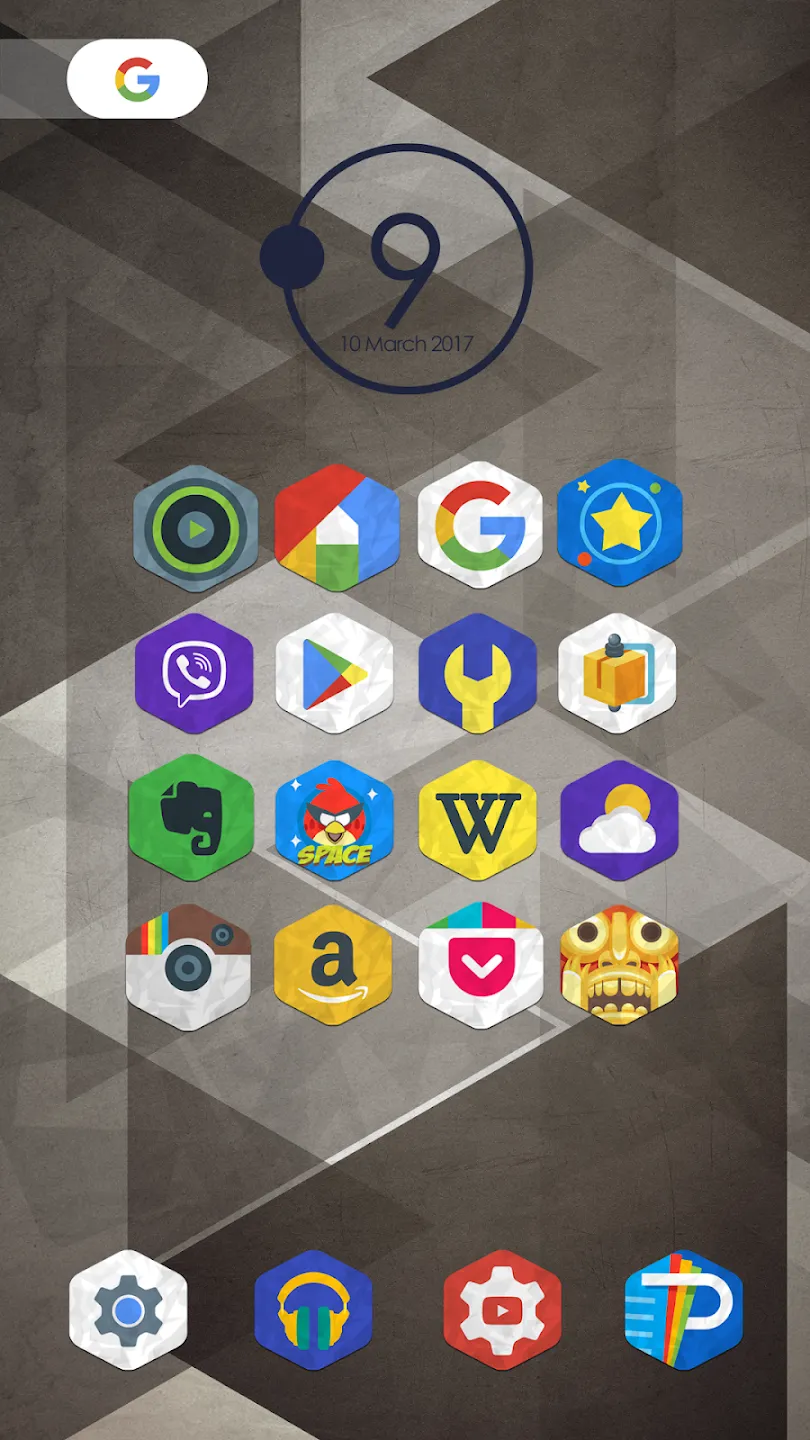This screenshot has width=810, height=1440.
Task: Launch Google Play Music from the dock
Action: tap(313, 1310)
